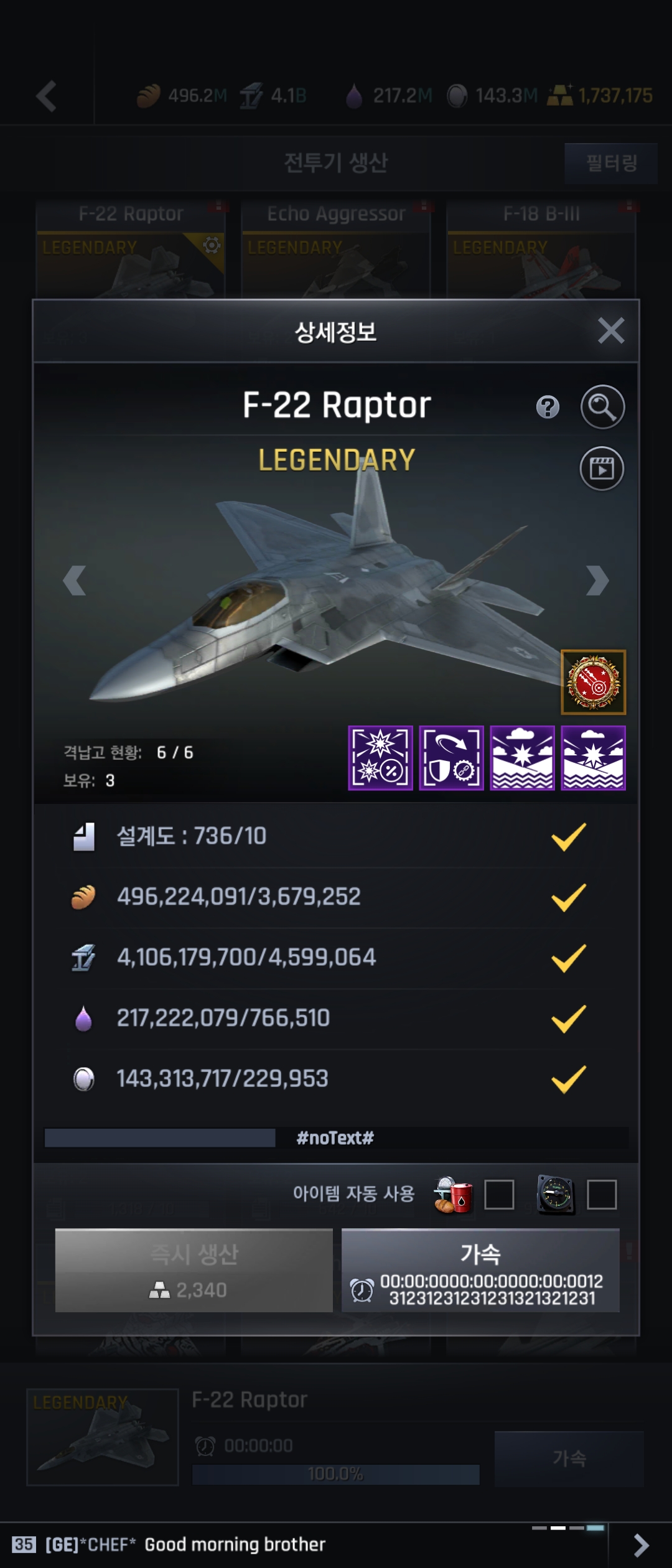
Task: Tap 즉시 생산 for 2,340 gold
Action: pyautogui.click(x=194, y=1270)
